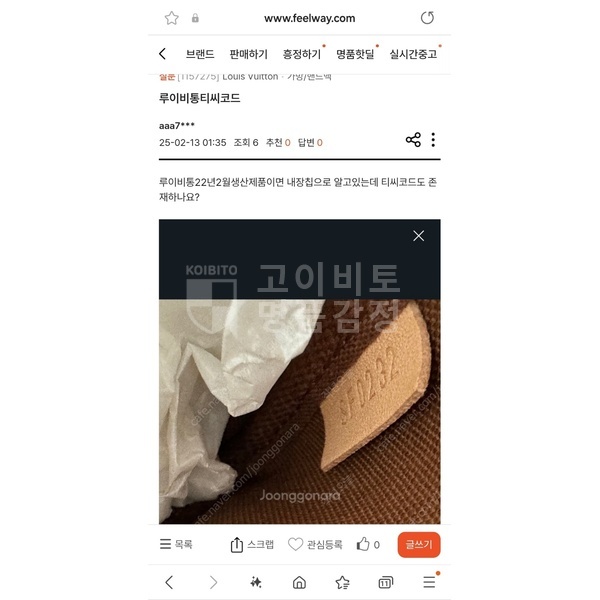The width and height of the screenshot is (600, 600).
Task: Go back with the top arrow
Action: (x=163, y=54)
